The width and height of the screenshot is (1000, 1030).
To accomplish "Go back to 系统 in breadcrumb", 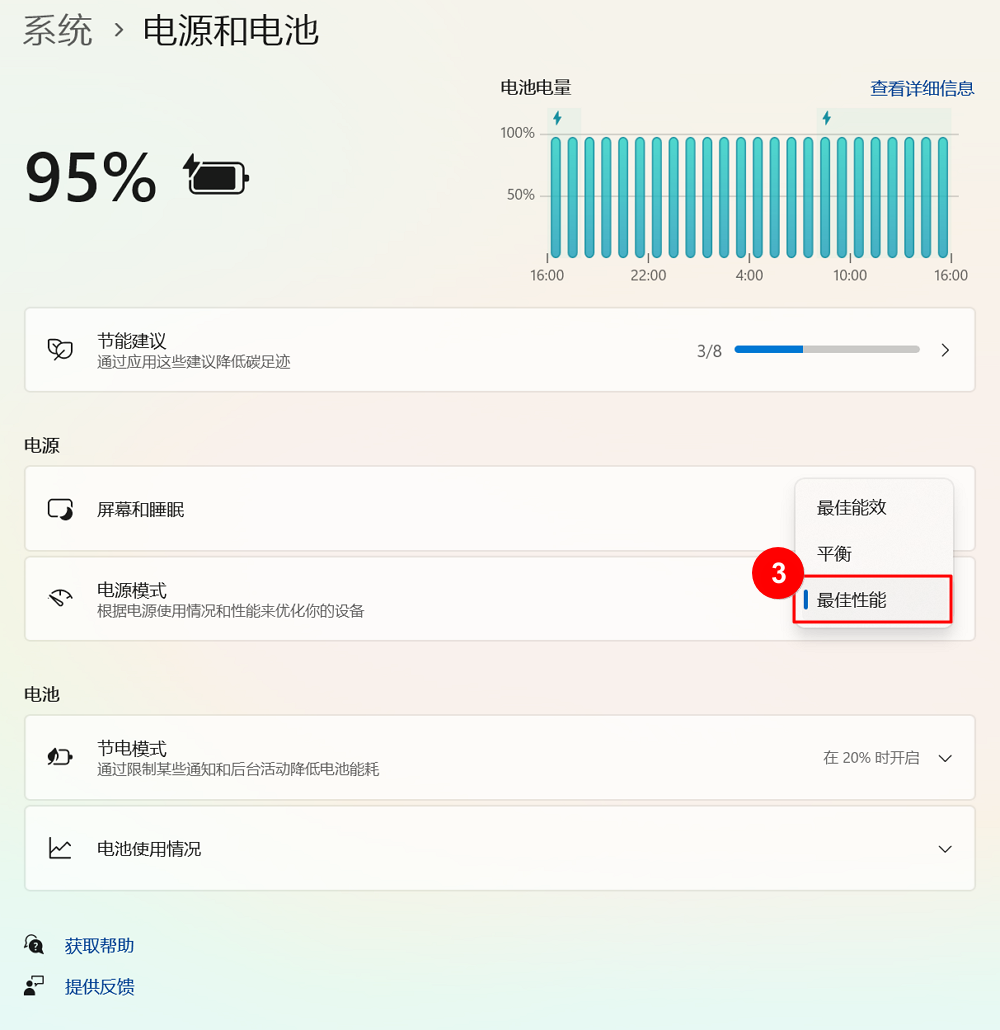I will point(57,30).
